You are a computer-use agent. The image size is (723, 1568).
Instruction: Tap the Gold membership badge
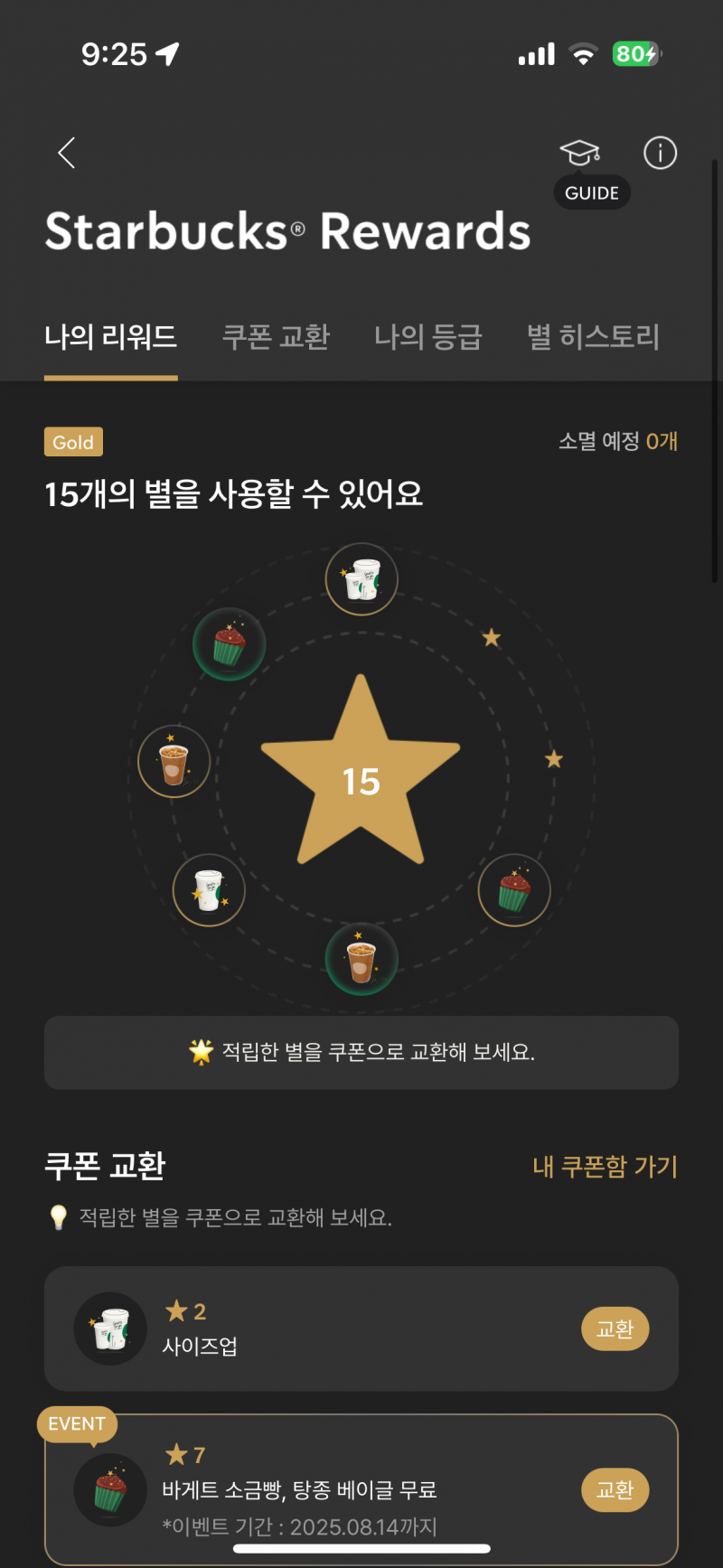[x=73, y=442]
